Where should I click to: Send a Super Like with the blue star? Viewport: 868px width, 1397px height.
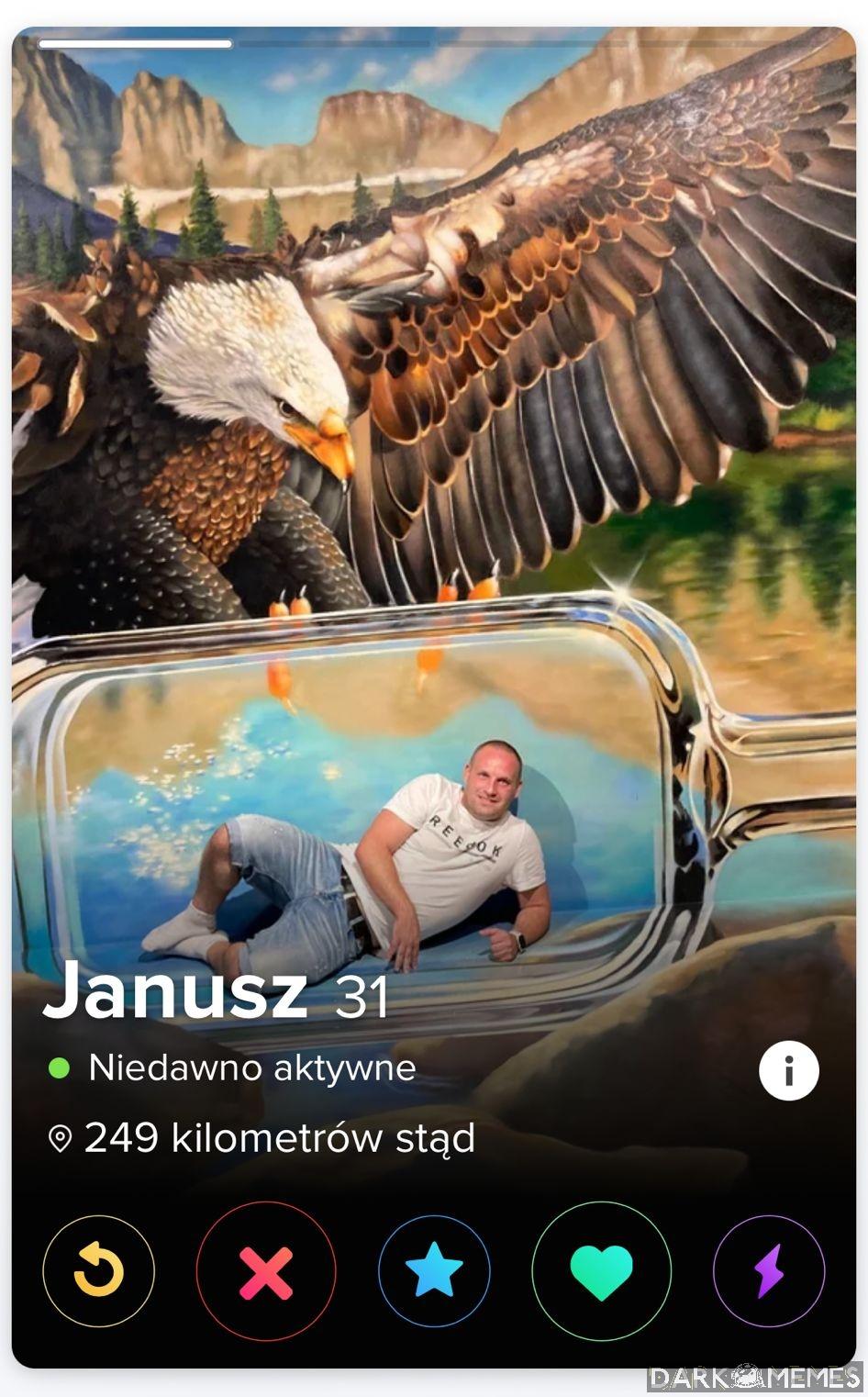pyautogui.click(x=434, y=1271)
